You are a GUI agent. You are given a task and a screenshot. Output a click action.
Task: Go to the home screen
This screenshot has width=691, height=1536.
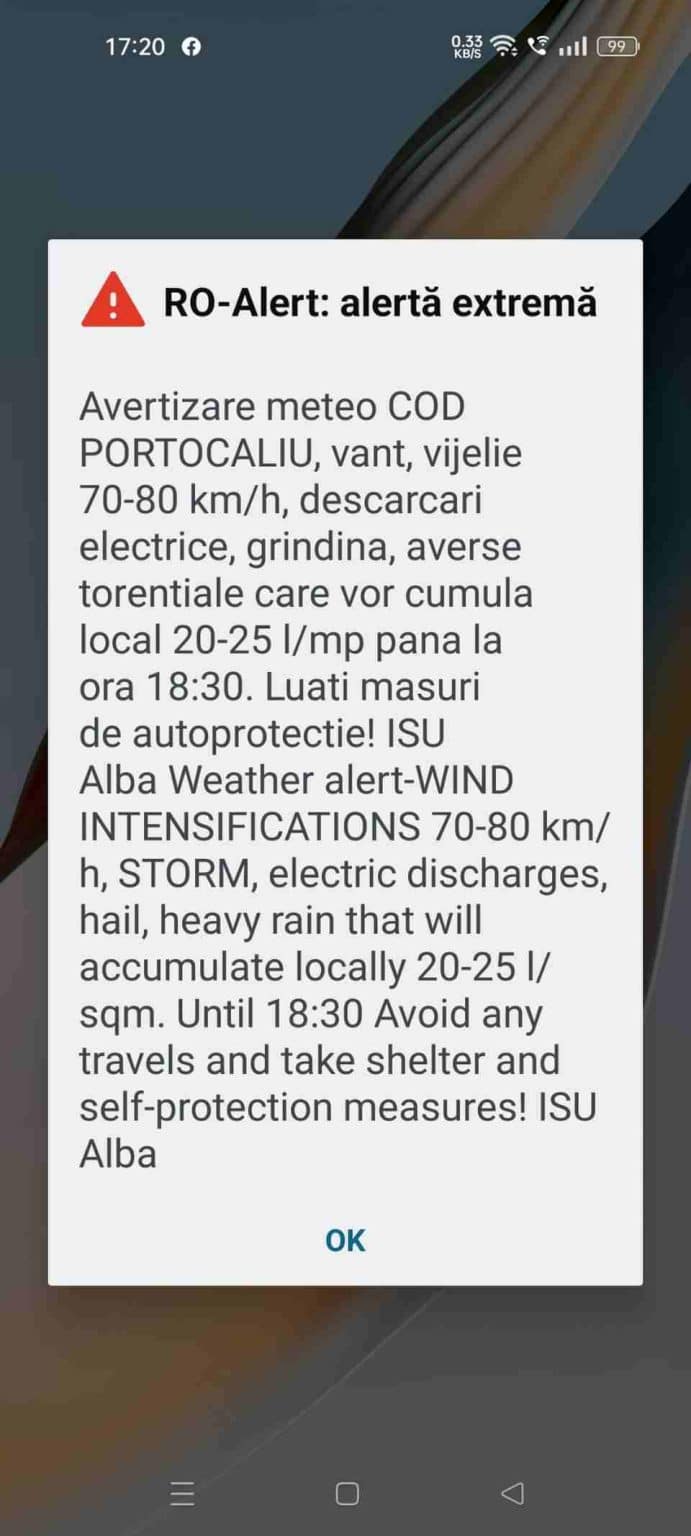click(347, 1494)
